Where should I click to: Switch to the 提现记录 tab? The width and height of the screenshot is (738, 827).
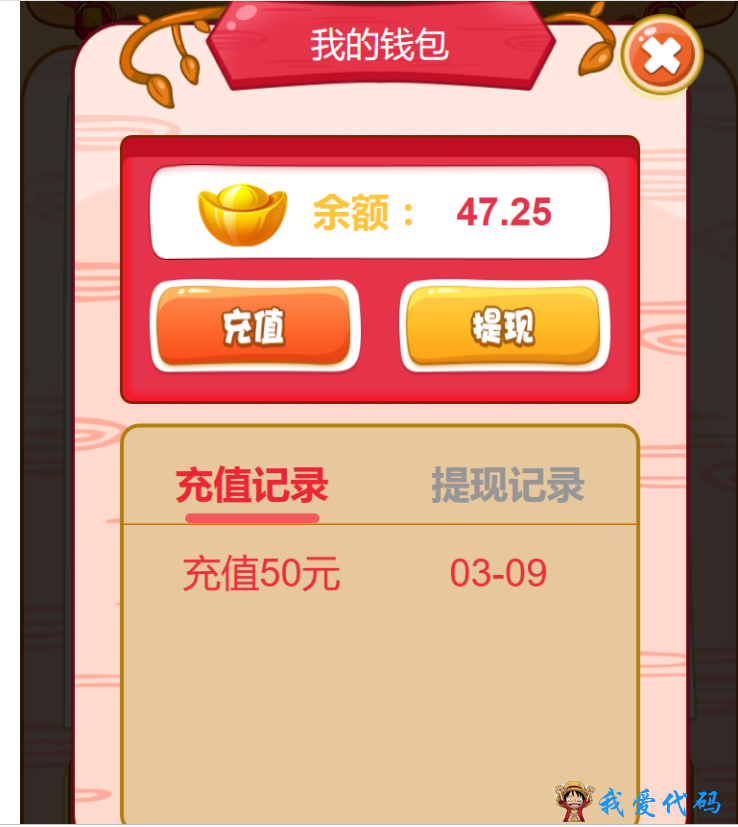507,486
